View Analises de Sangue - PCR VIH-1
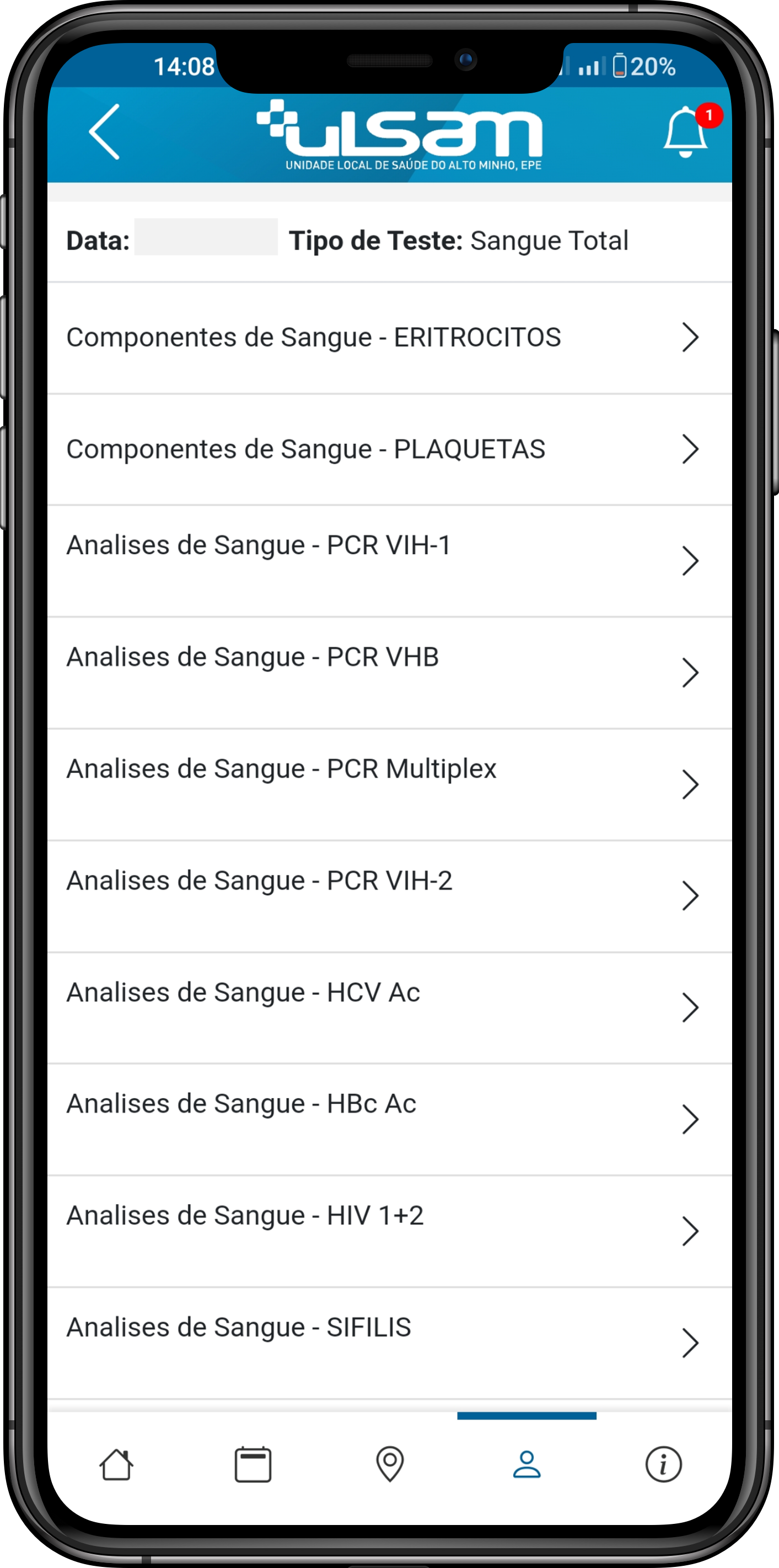 pyautogui.click(x=389, y=561)
